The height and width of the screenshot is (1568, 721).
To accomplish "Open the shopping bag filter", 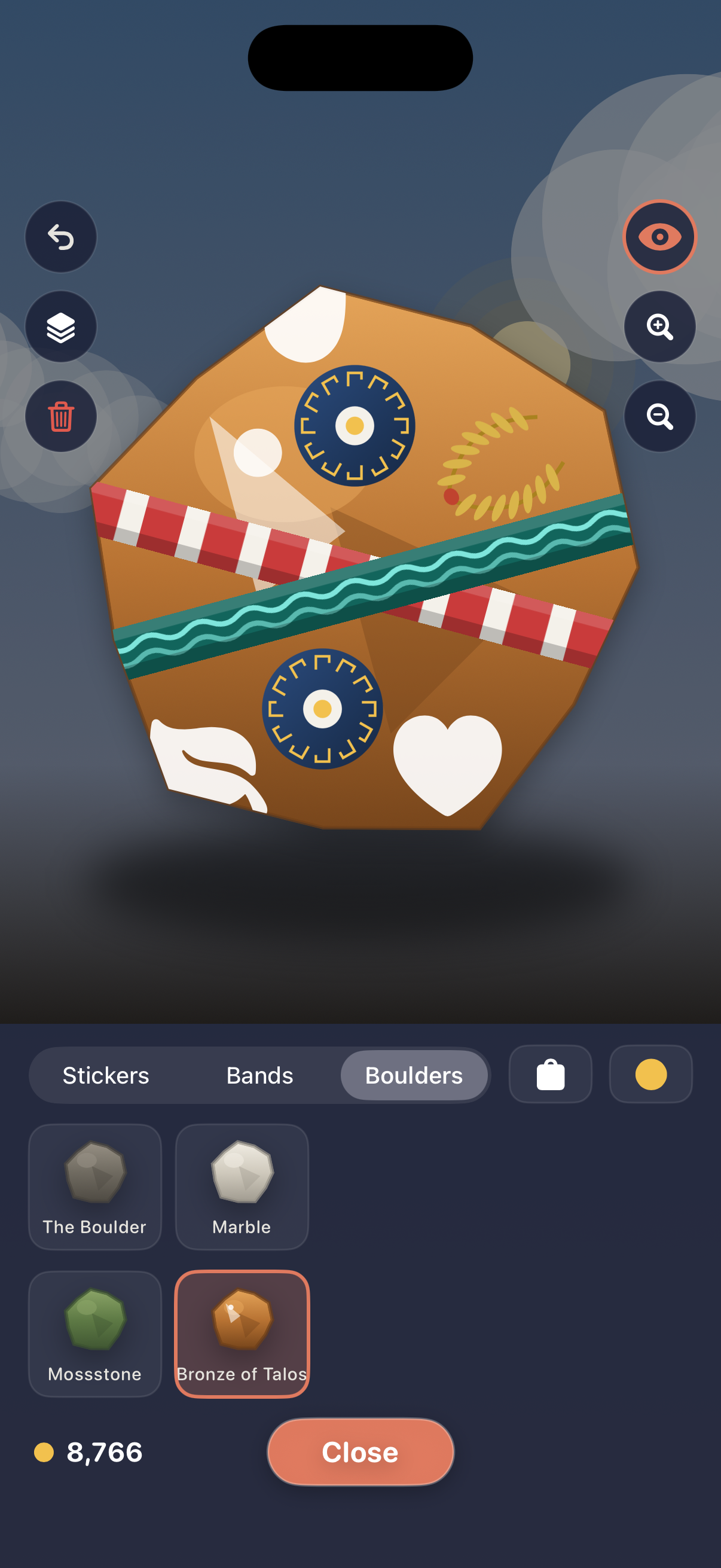I will tap(551, 1075).
